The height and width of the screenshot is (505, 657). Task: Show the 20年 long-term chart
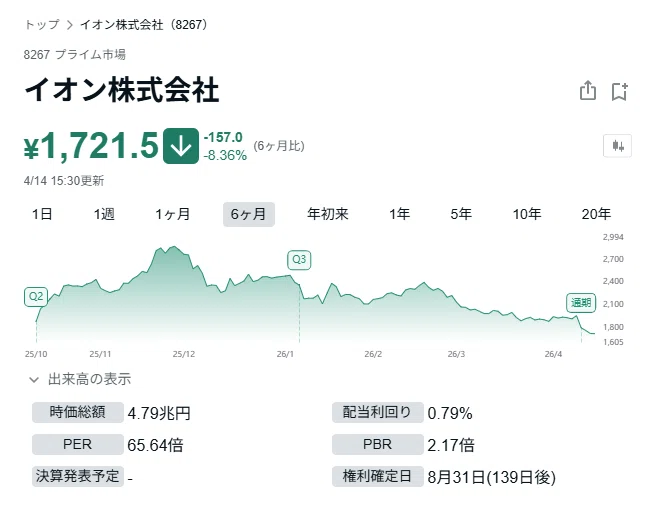coord(596,214)
